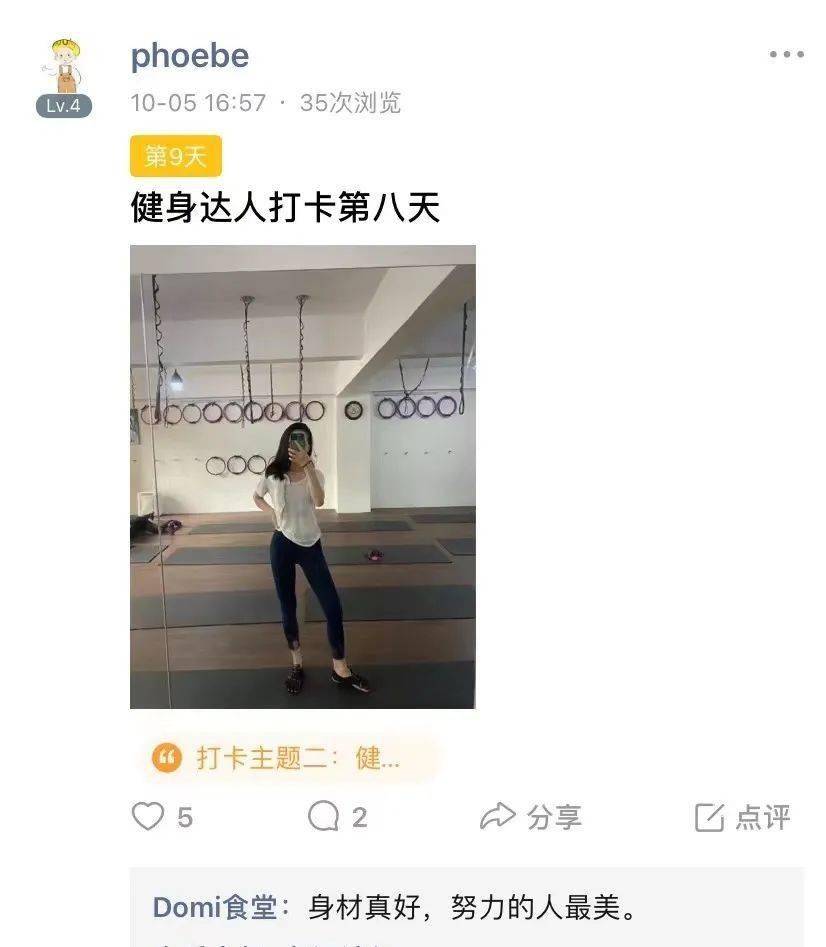
Task: Open the three-dot overflow menu
Action: [x=786, y=55]
